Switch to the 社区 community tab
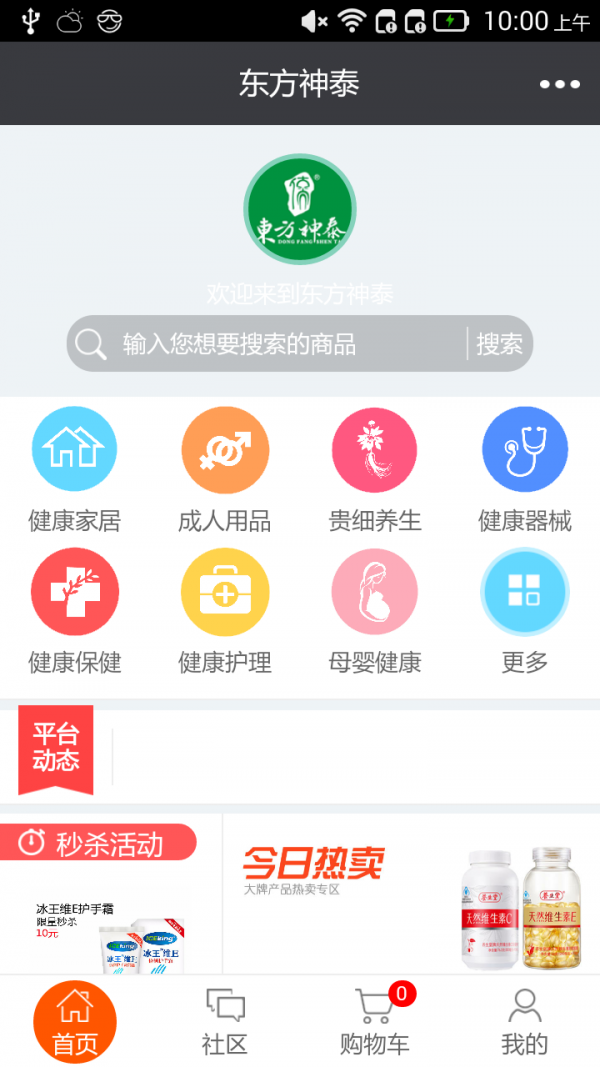 [225, 1022]
